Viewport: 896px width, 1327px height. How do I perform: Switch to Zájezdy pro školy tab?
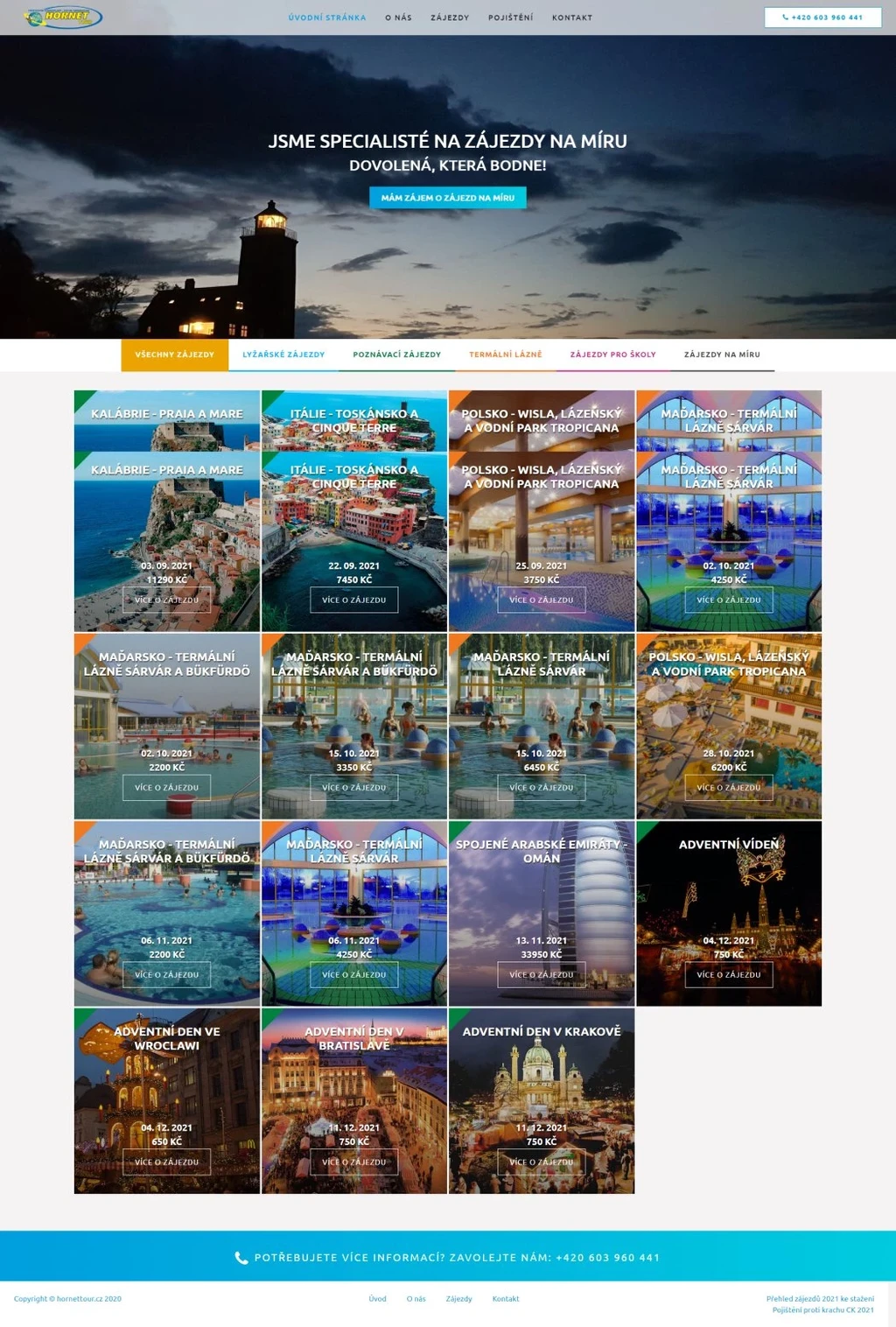[612, 355]
